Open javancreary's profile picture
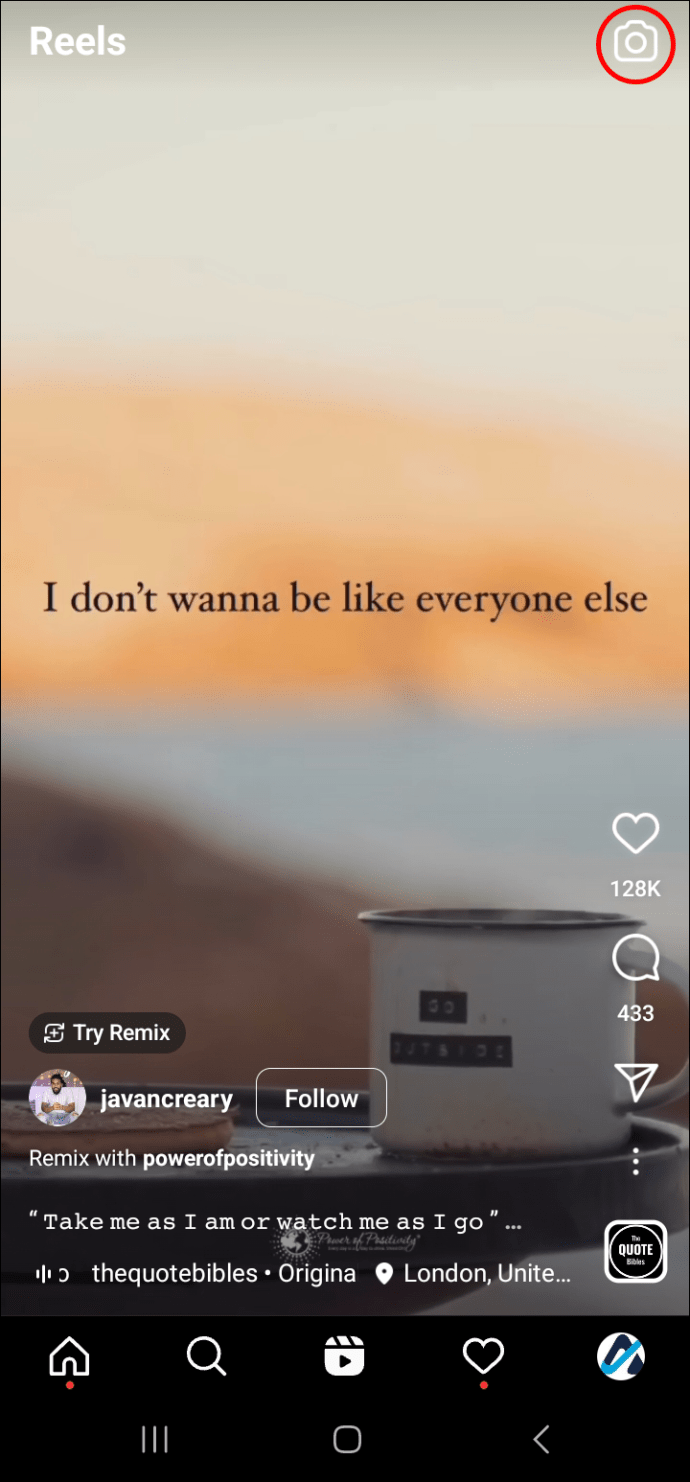 pos(57,1098)
